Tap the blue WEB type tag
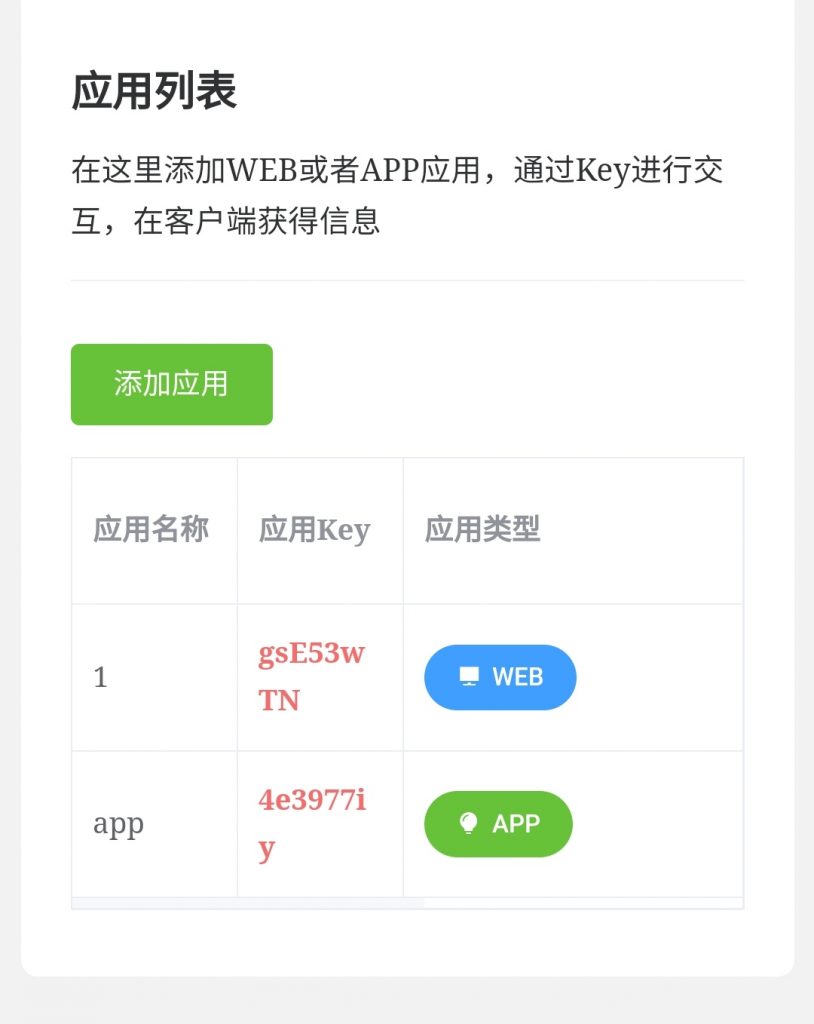The width and height of the screenshot is (814, 1024). pyautogui.click(x=500, y=677)
